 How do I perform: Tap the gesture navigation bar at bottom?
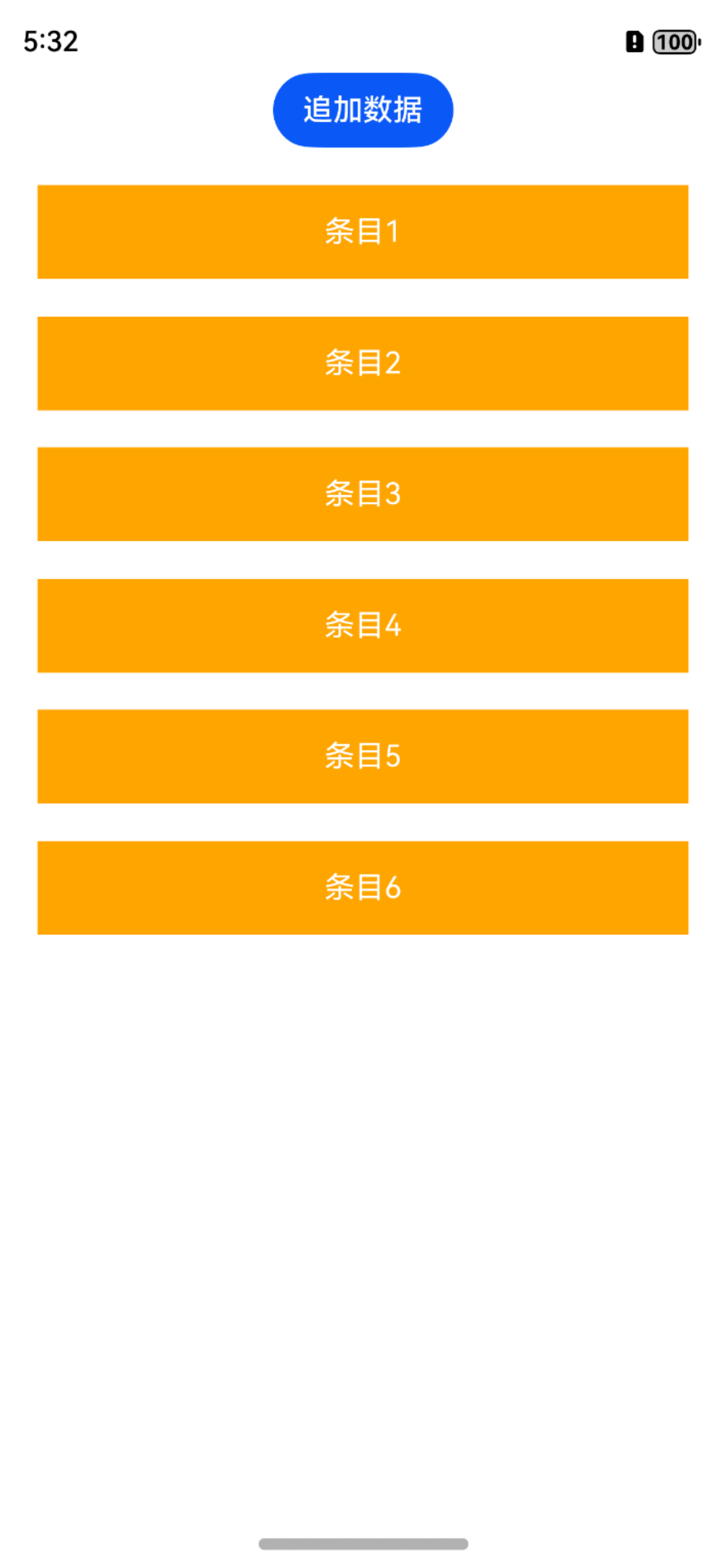point(362,1544)
